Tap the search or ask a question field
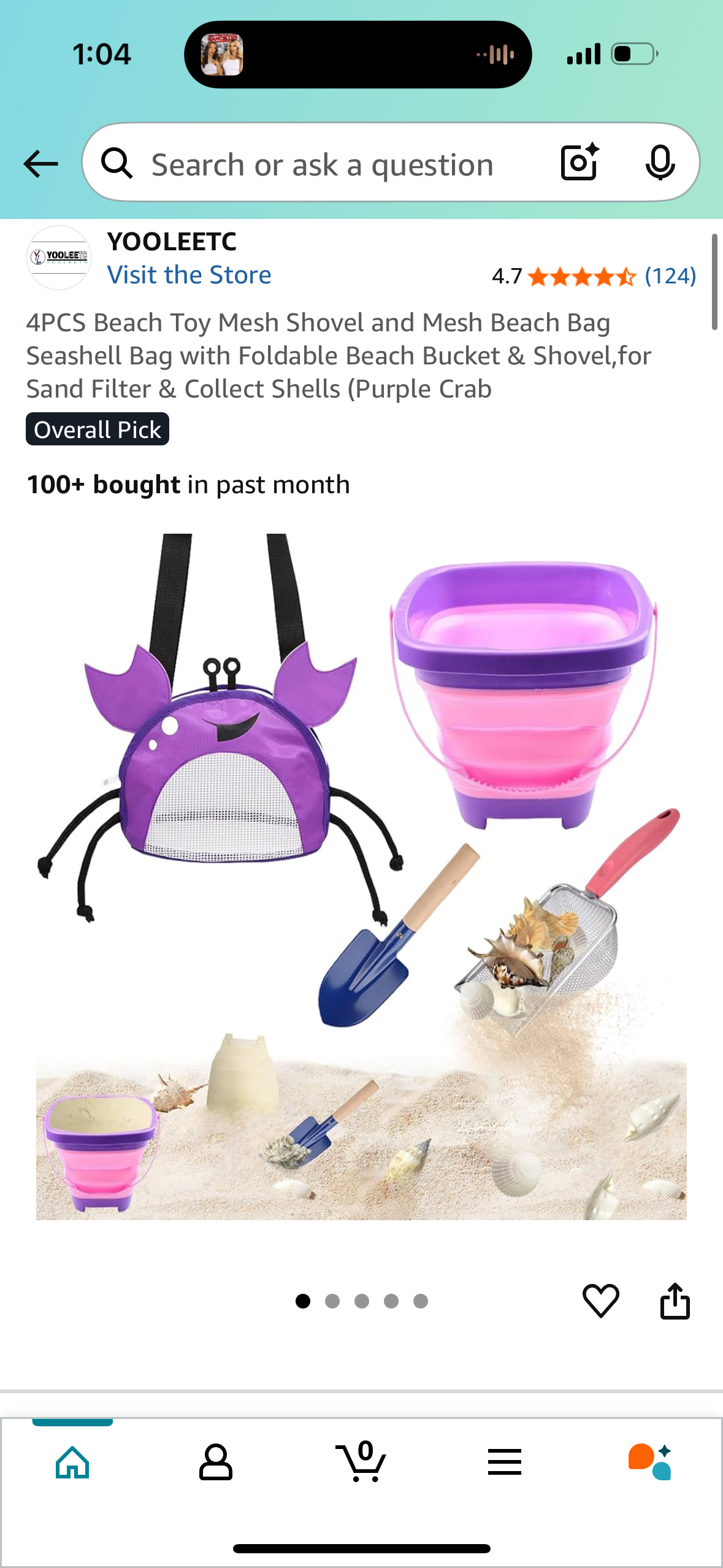The image size is (723, 1568). coord(322,164)
